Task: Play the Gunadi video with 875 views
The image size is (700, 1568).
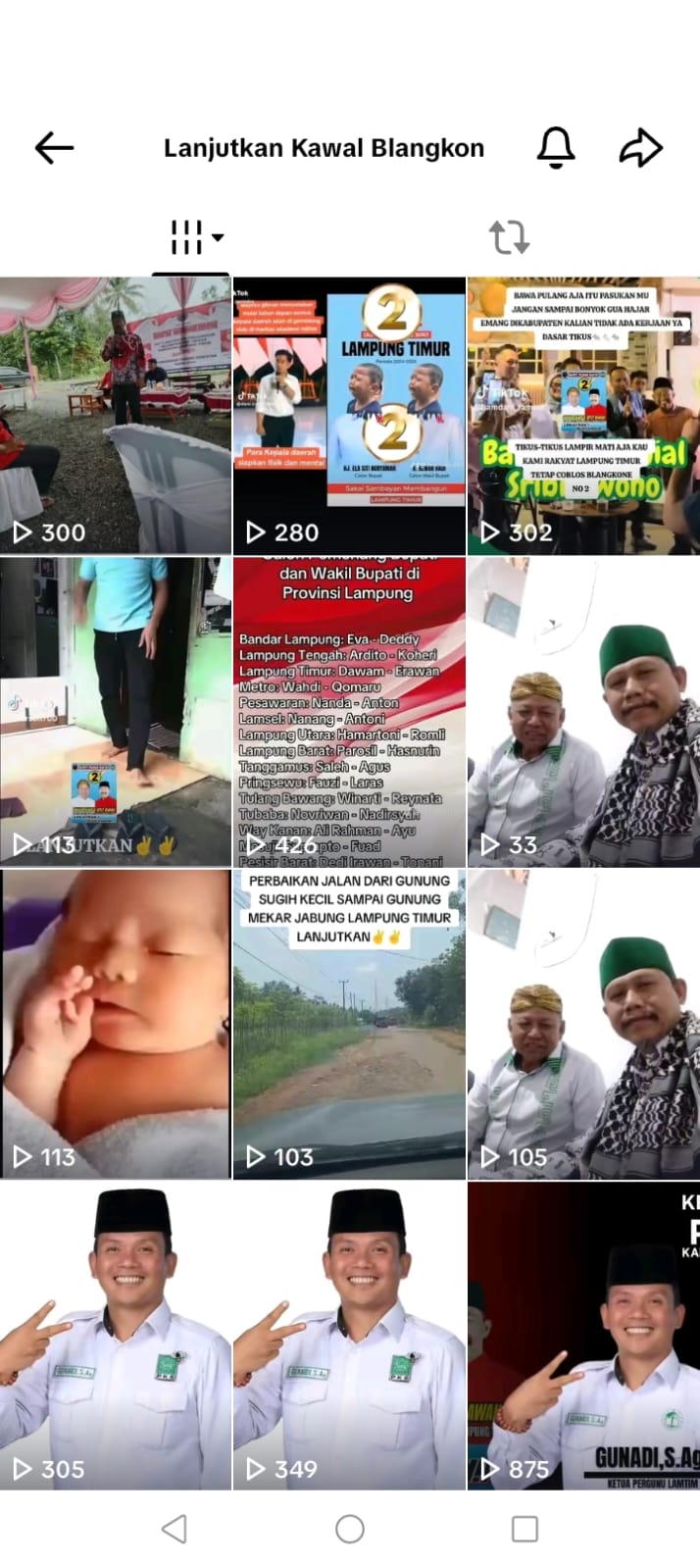Action: 583,1336
